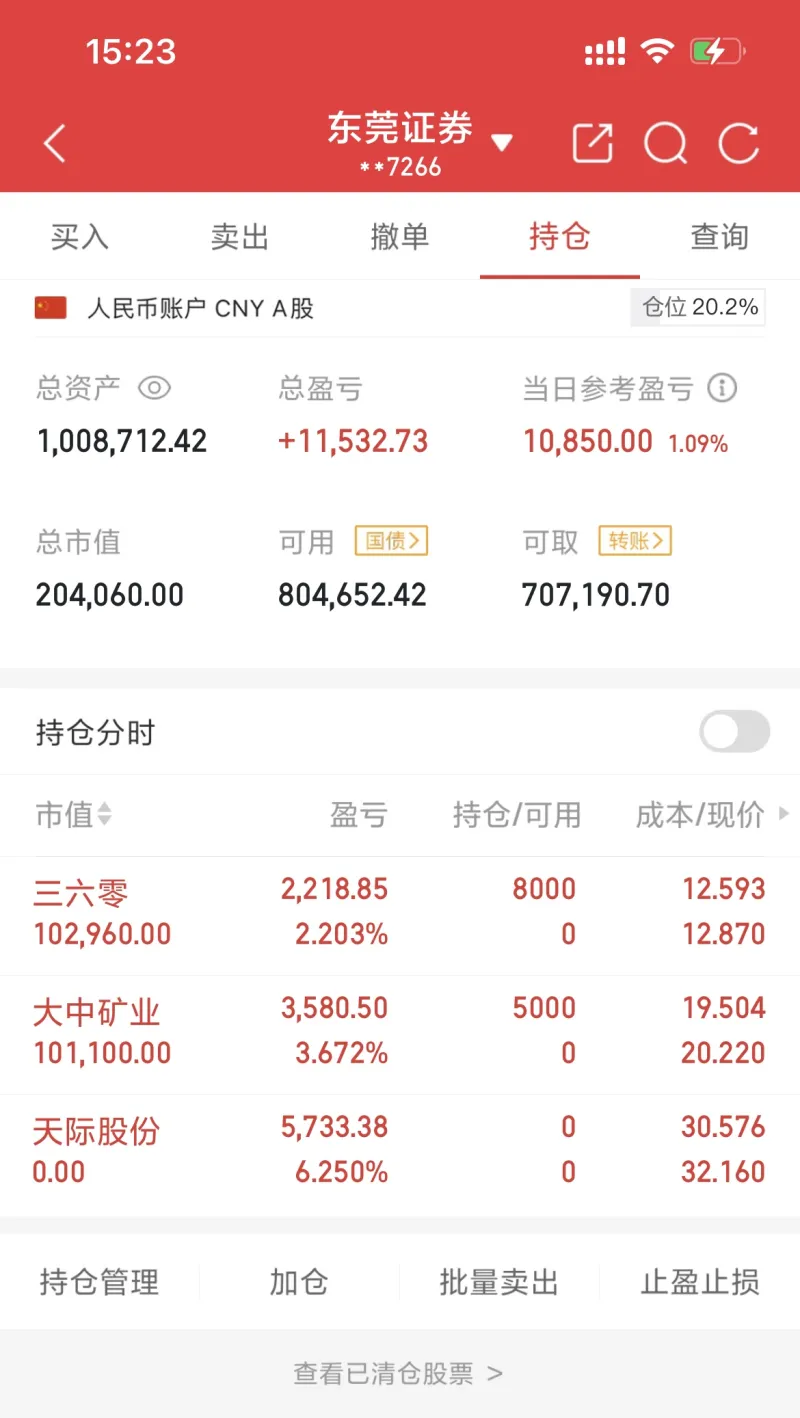
Task: Switch to the 买入 tab
Action: [80, 237]
